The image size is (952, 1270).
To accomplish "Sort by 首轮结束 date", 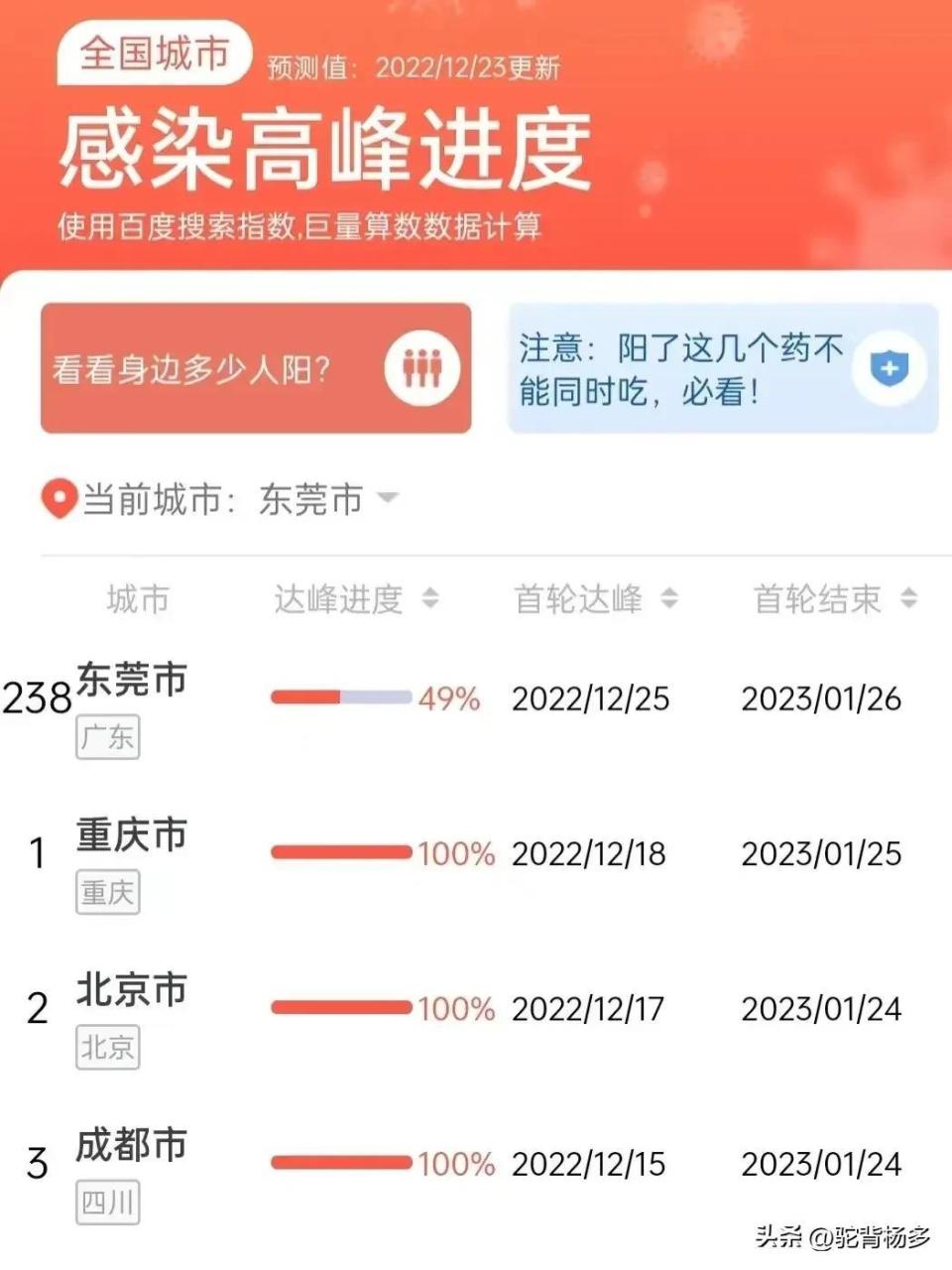I will (x=835, y=598).
